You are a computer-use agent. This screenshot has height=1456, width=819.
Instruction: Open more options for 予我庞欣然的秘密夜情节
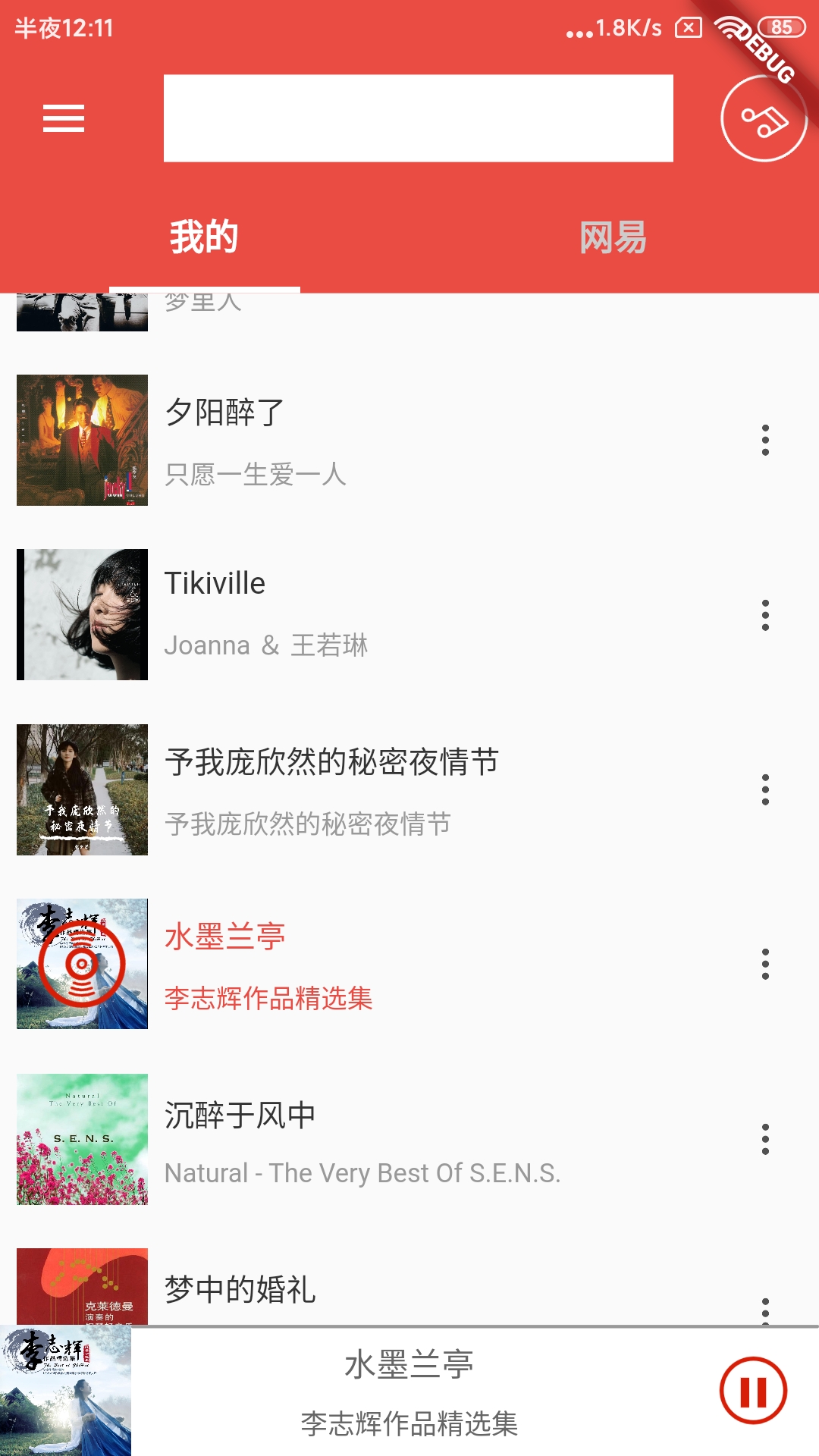point(765,789)
